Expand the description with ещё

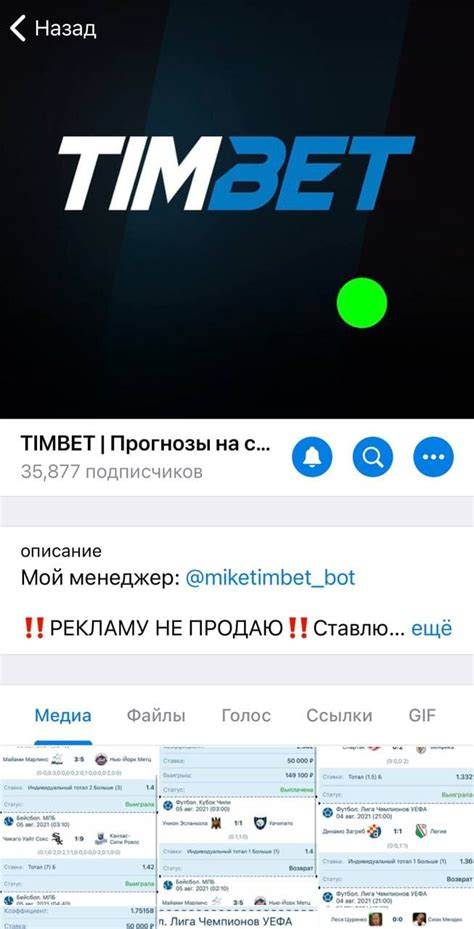[x=431, y=628]
